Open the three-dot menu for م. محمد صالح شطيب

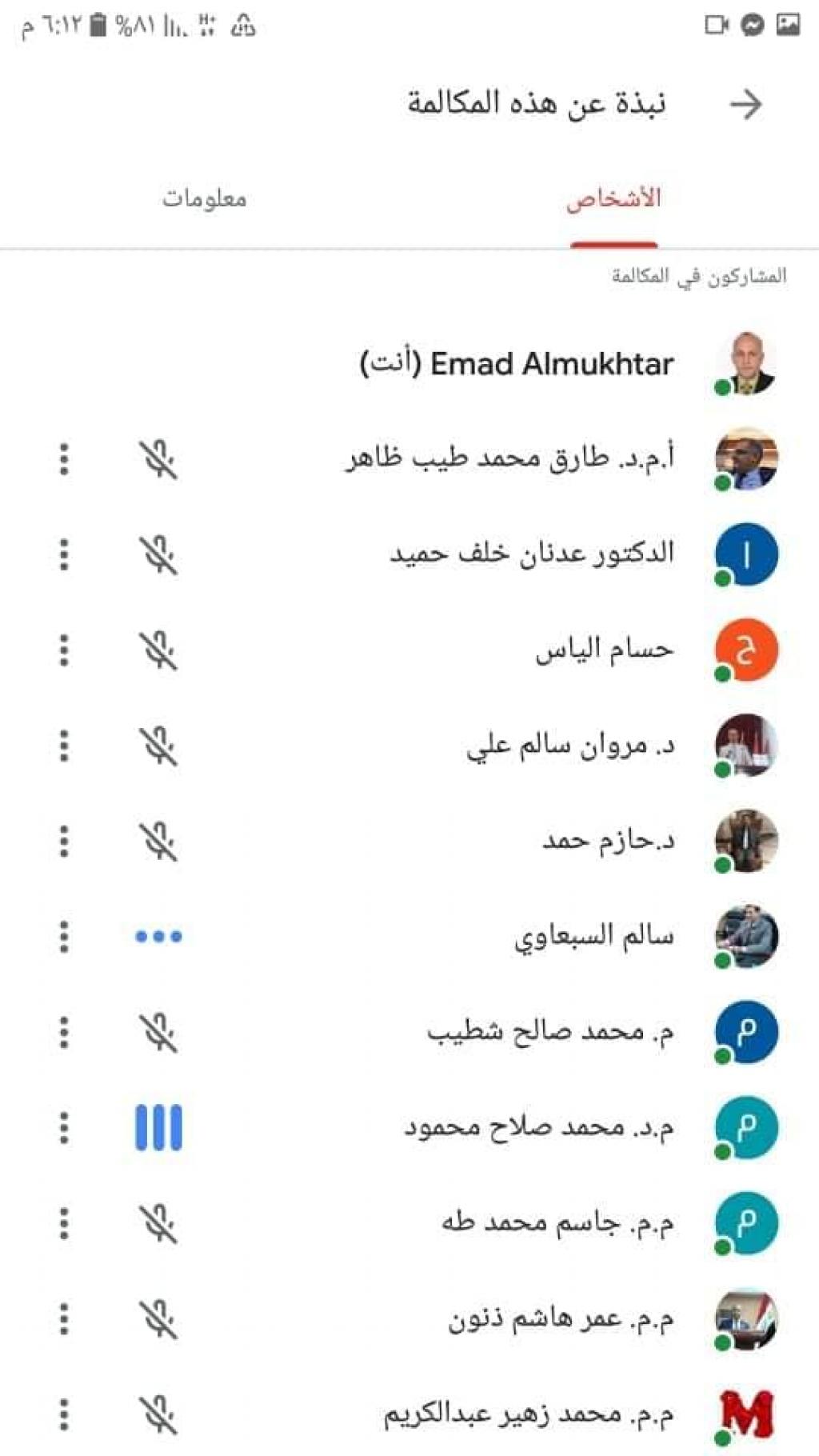[64, 1032]
